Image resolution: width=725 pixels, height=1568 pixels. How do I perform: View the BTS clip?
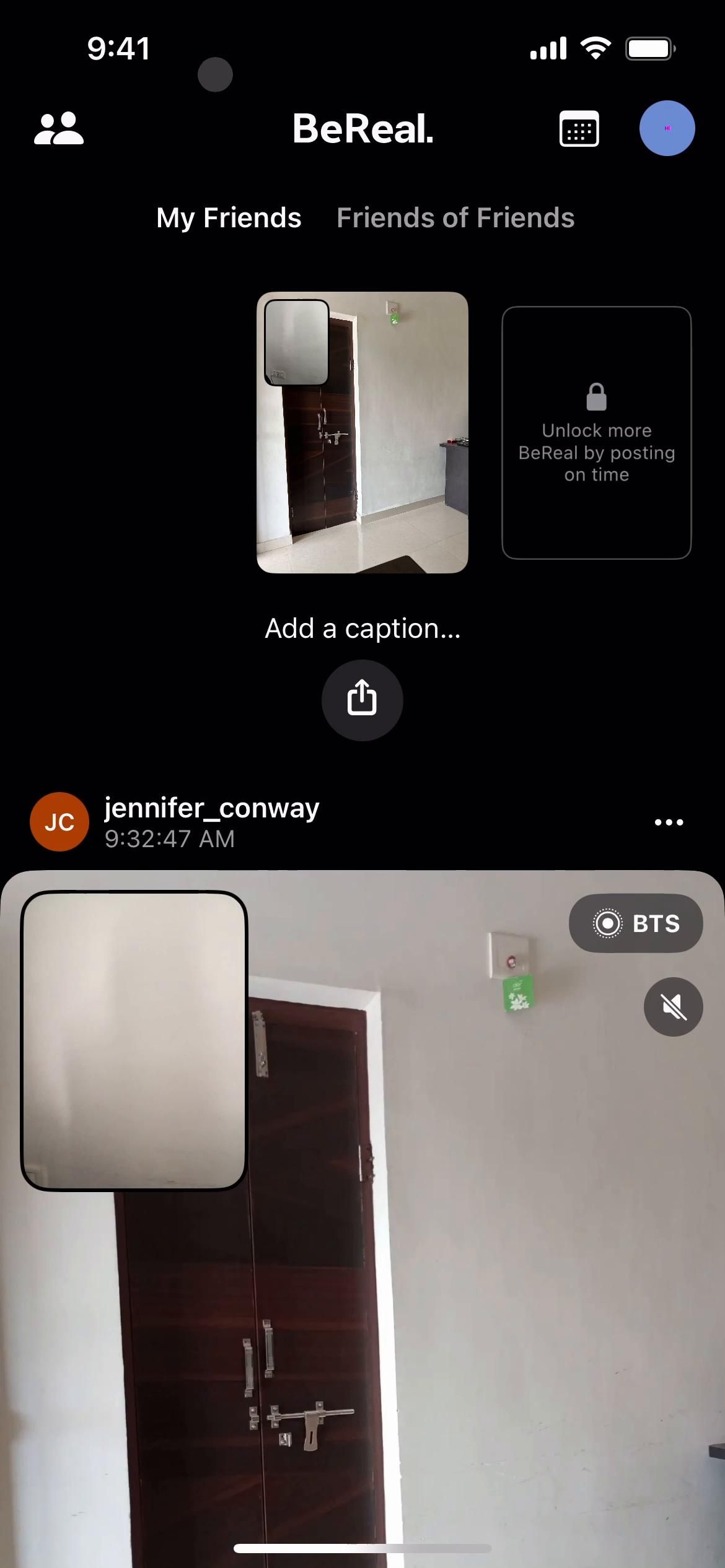point(636,923)
